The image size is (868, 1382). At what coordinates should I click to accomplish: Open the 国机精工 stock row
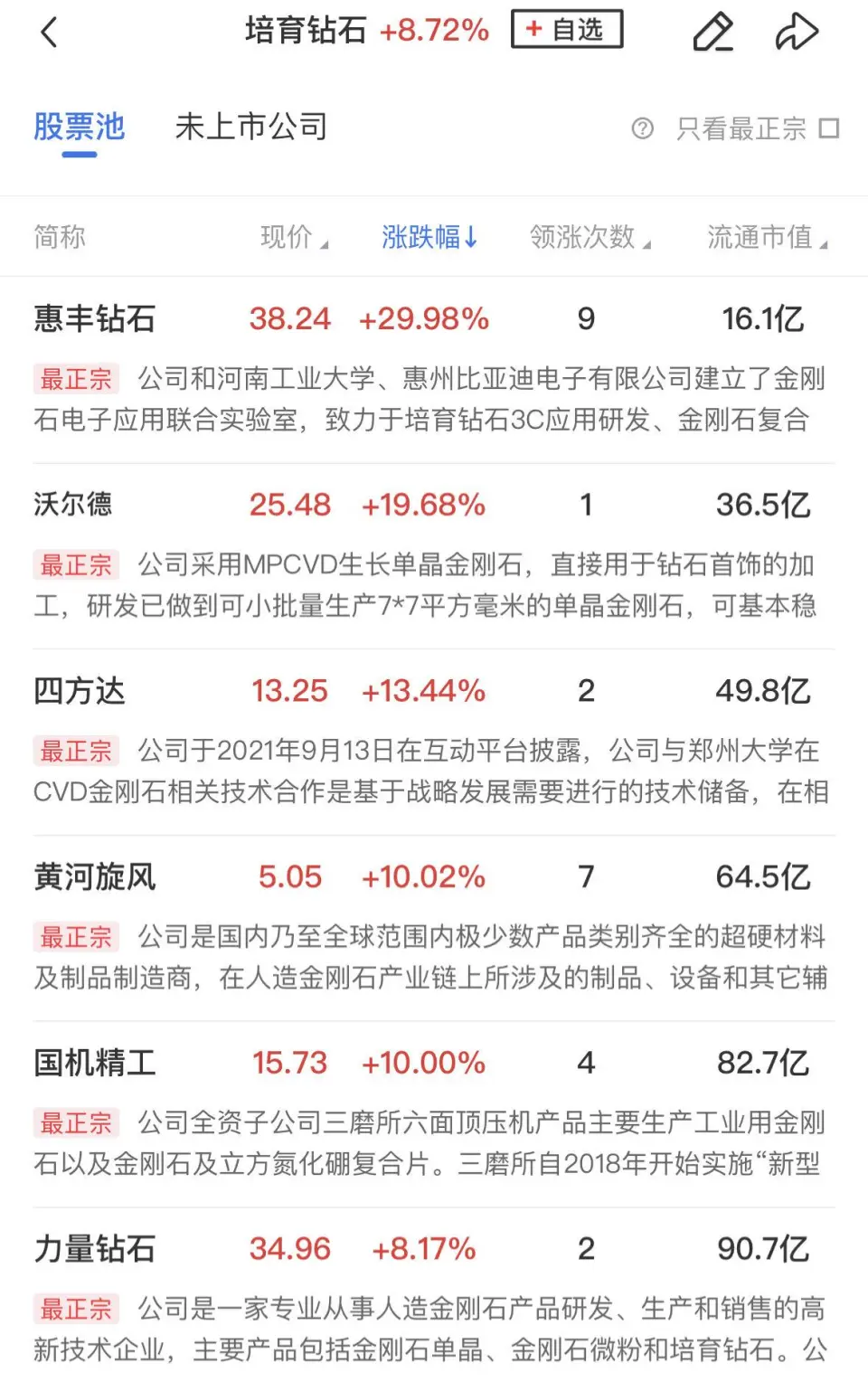tap(95, 1063)
